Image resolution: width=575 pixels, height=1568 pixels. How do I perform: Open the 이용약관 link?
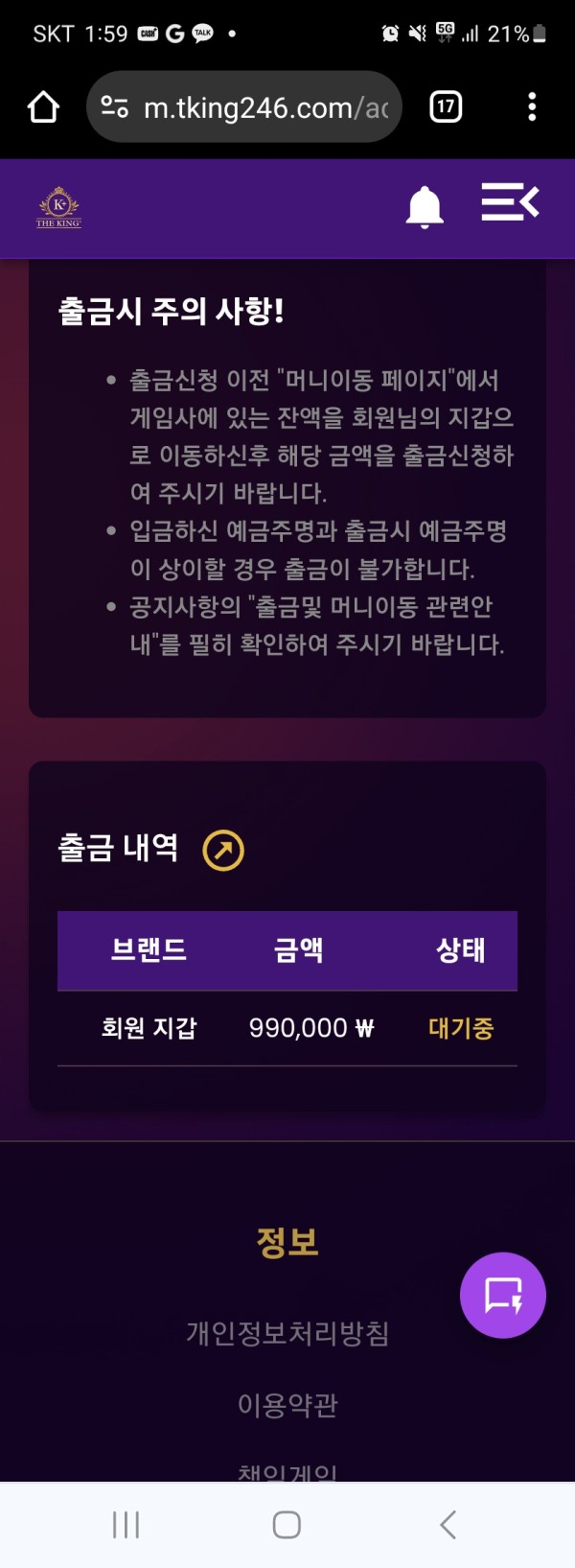(x=287, y=1405)
